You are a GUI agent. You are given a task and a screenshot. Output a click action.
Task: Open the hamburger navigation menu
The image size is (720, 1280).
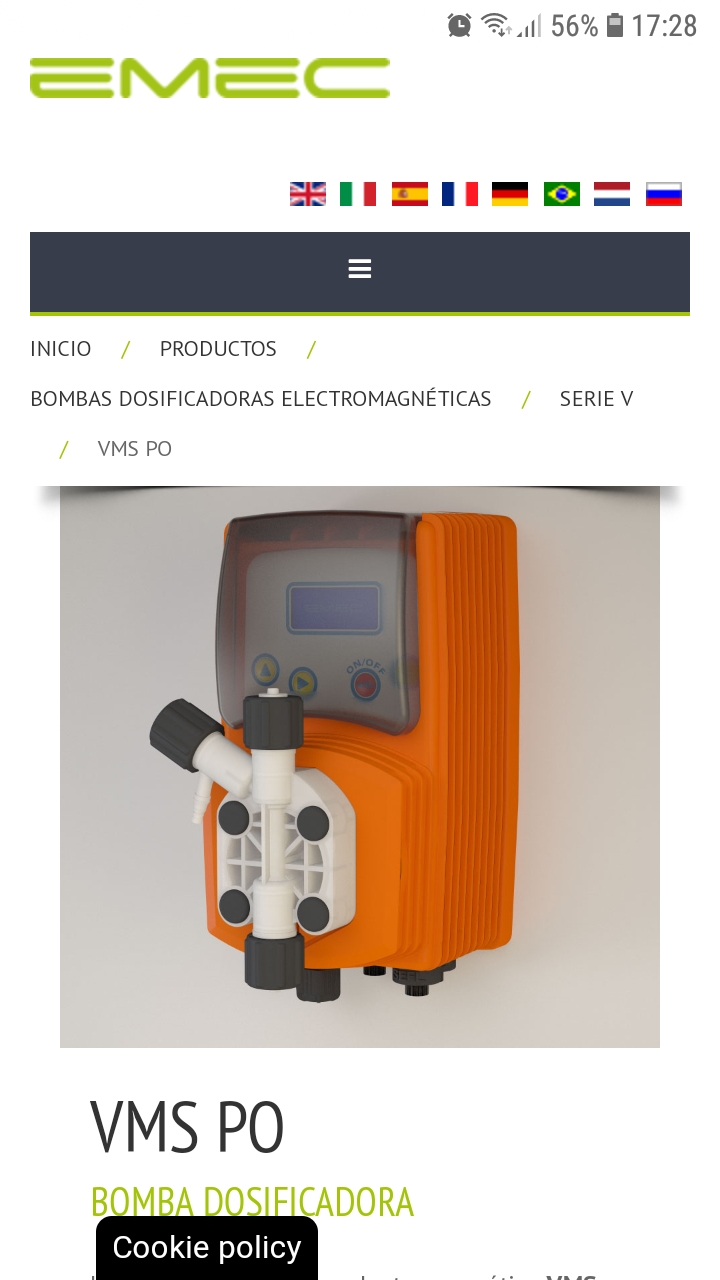360,269
